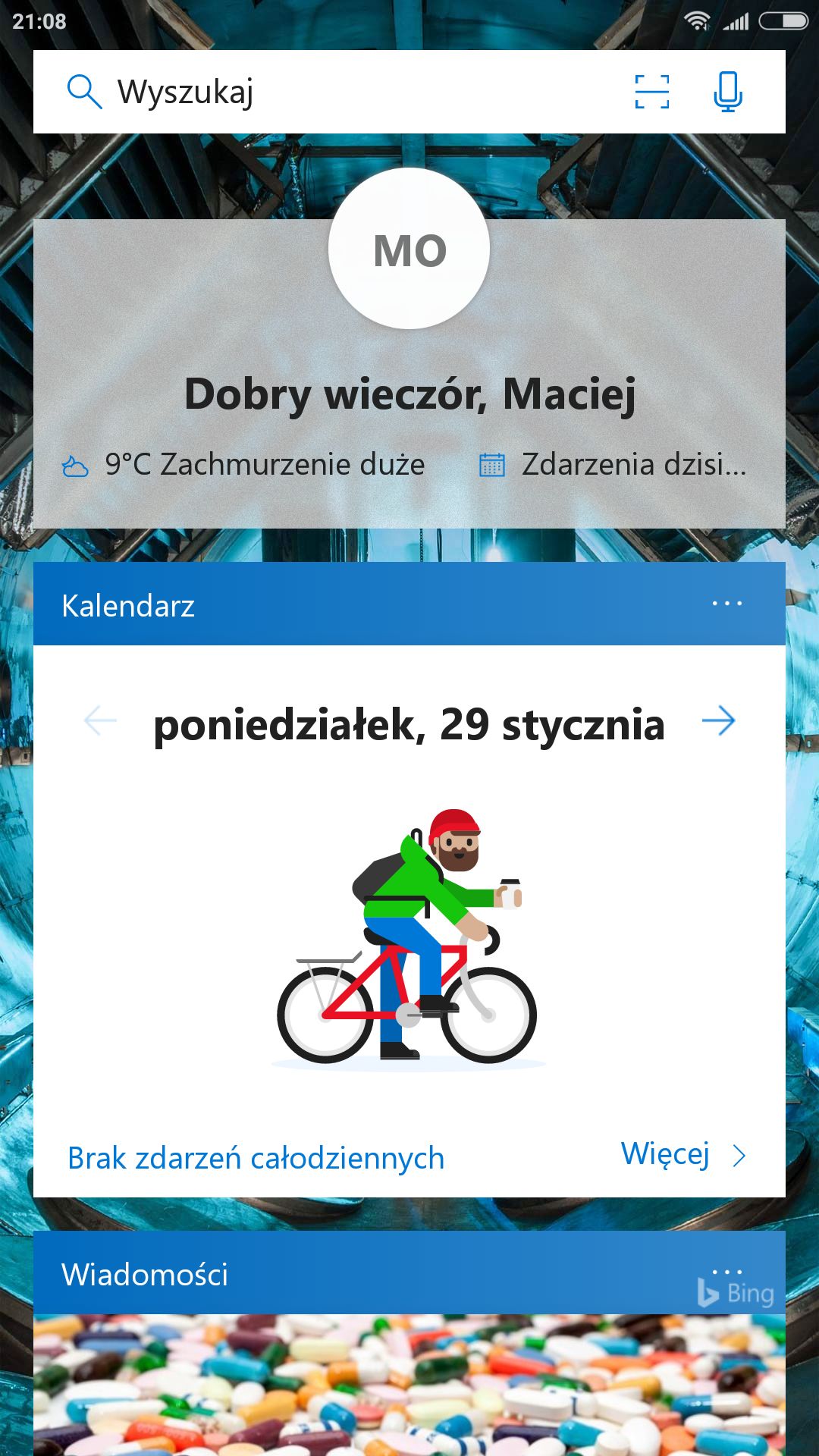This screenshot has width=819, height=1456.
Task: Open Zdarzenia dzisiaj events shortcut
Action: click(613, 464)
